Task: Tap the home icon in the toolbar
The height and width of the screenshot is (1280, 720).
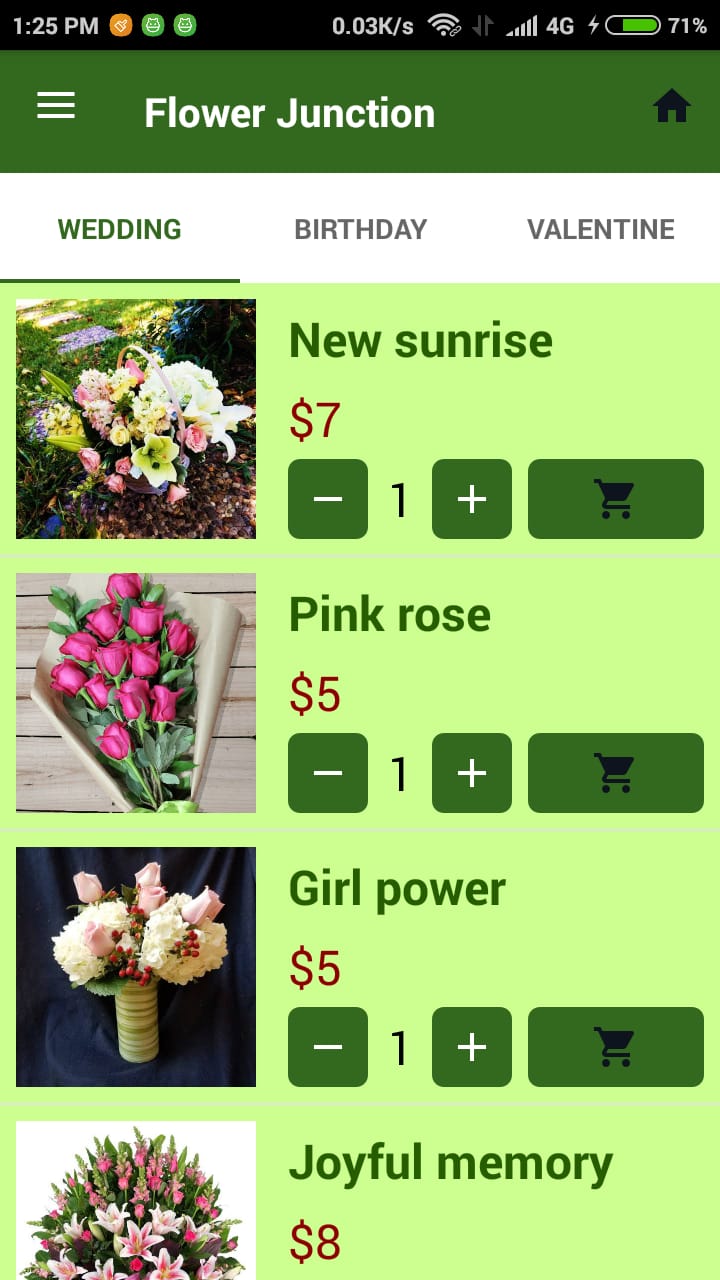Action: pos(672,105)
